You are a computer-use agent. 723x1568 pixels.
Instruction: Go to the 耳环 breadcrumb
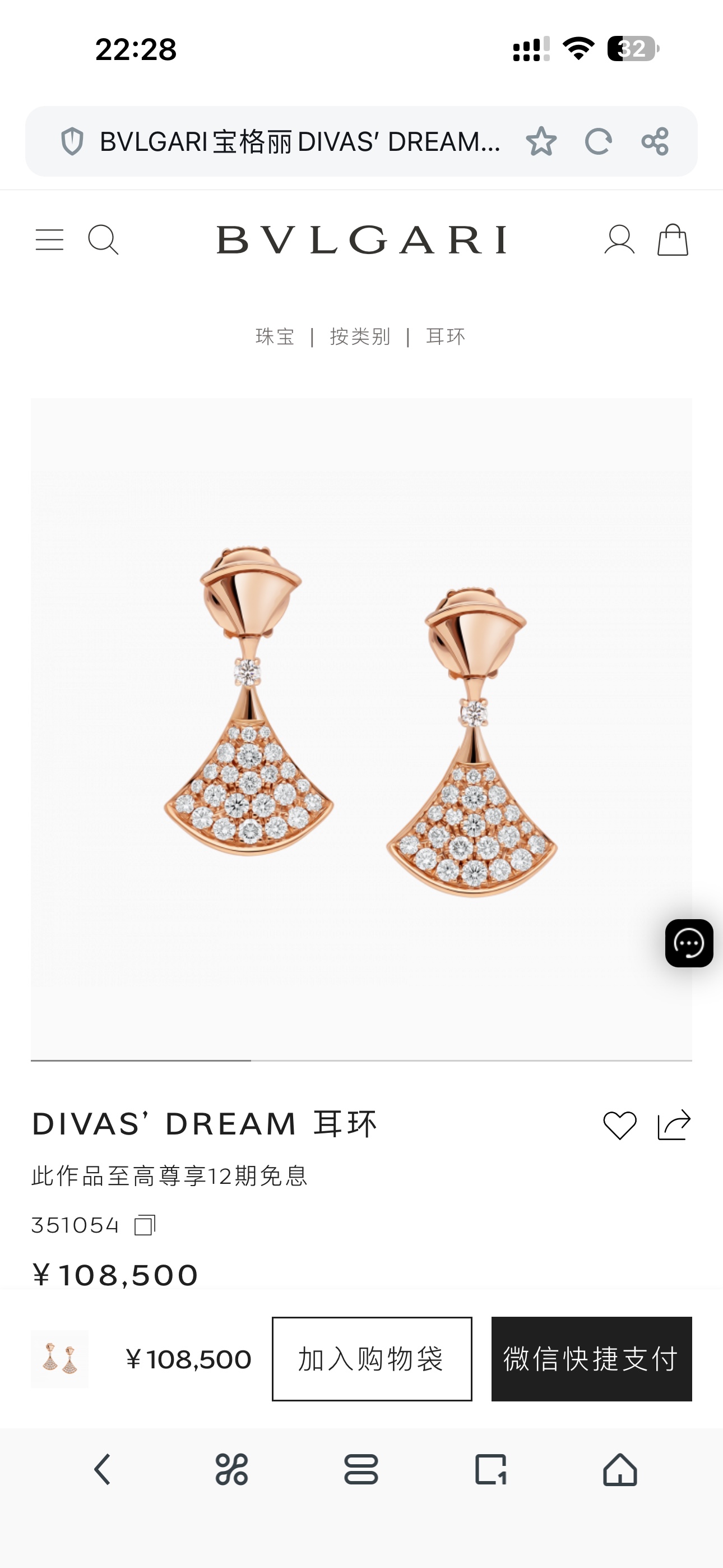446,336
